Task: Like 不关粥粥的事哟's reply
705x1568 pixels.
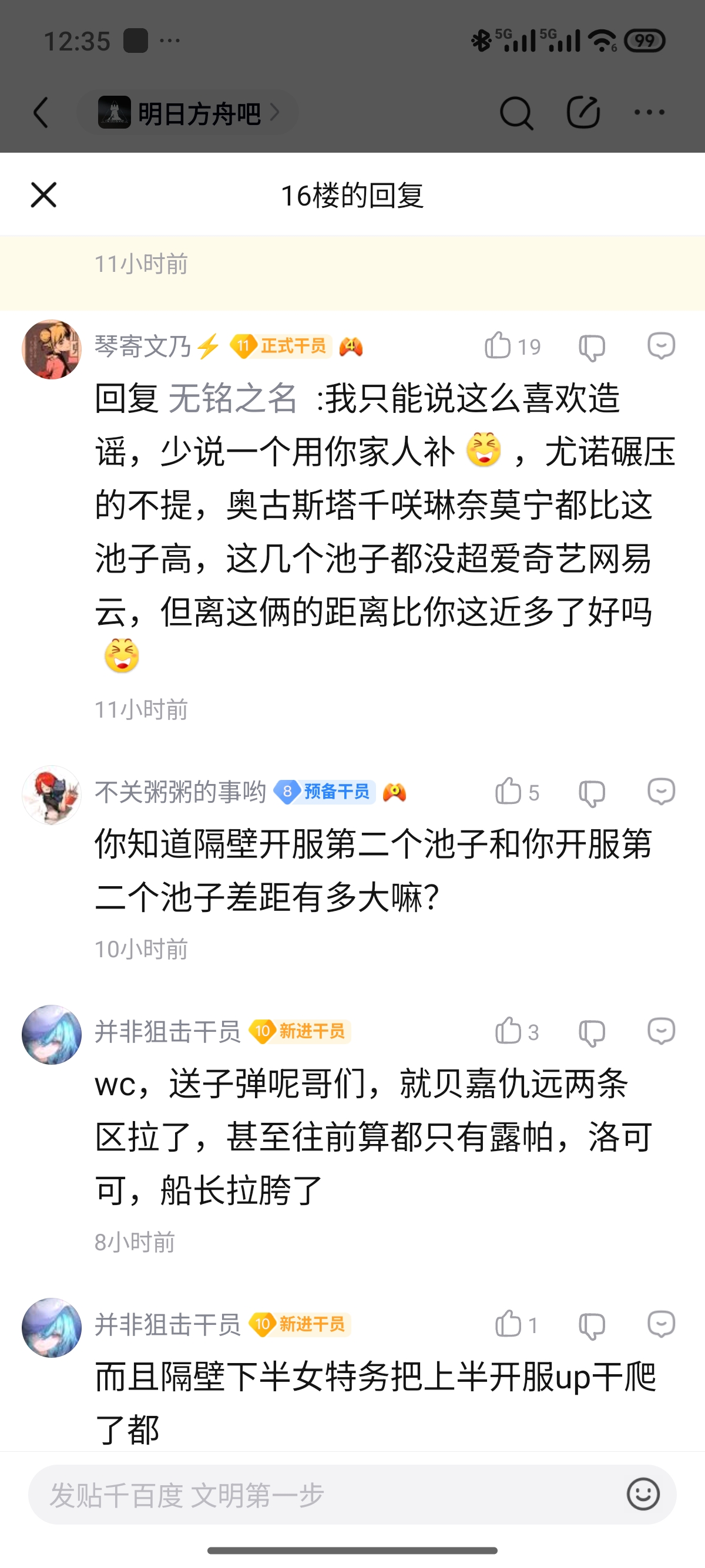Action: click(508, 791)
